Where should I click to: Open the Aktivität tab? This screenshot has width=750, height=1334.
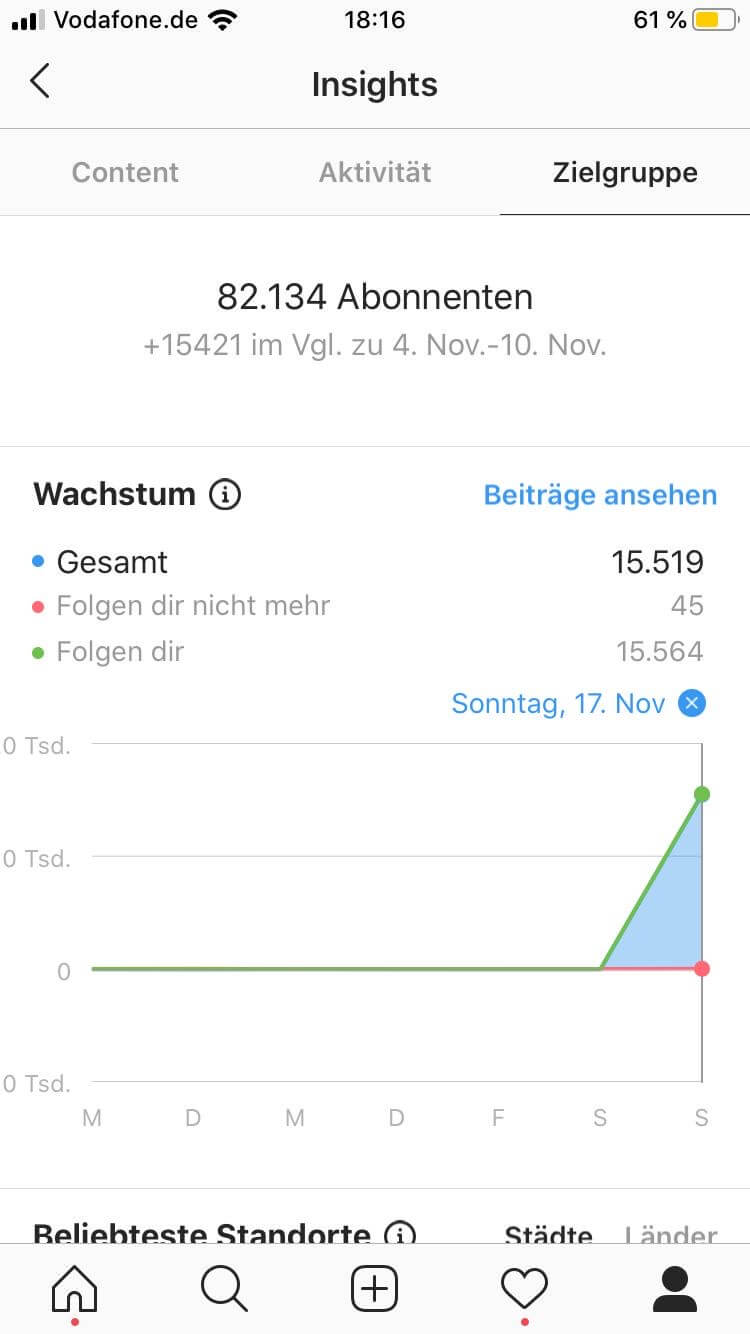pos(375,172)
